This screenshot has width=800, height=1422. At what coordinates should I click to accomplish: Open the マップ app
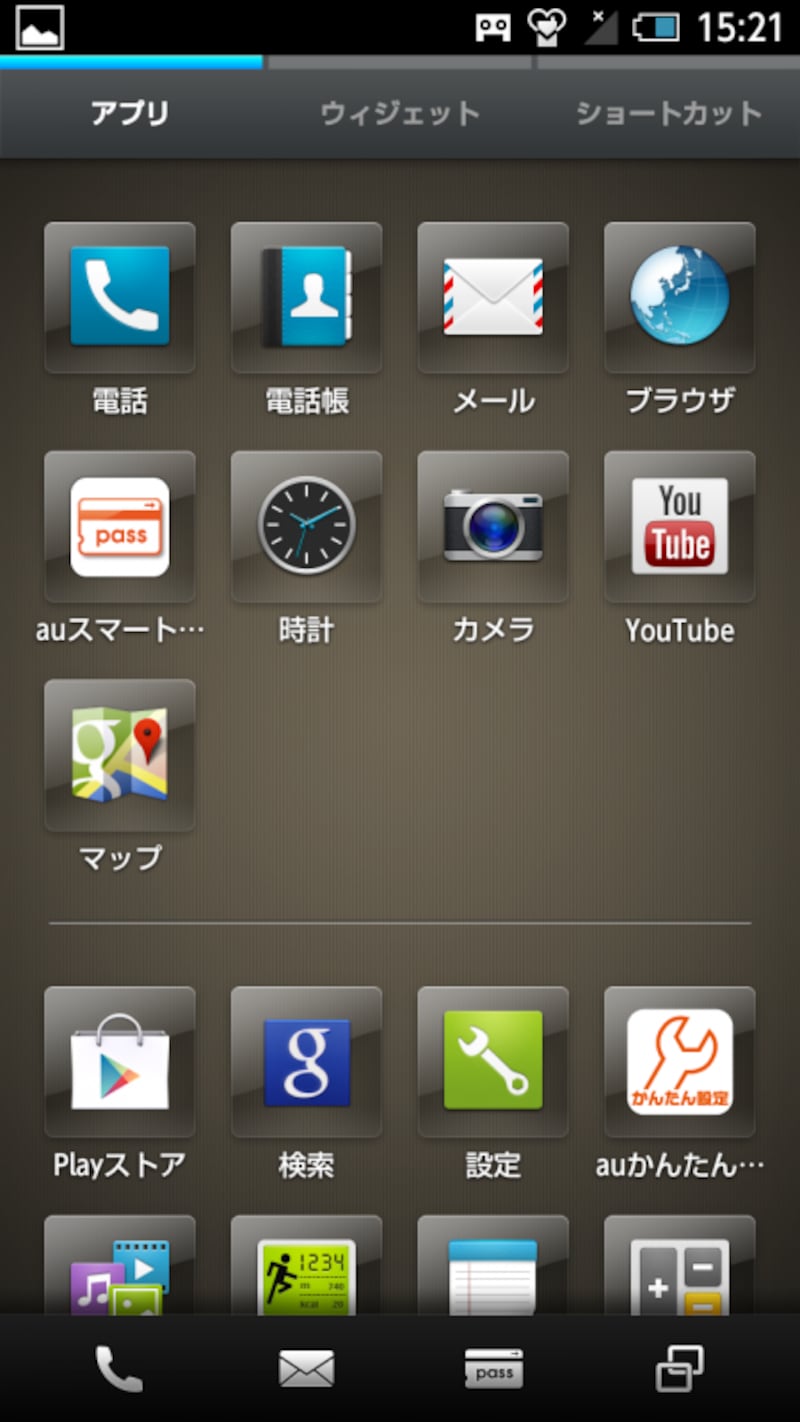pos(120,755)
